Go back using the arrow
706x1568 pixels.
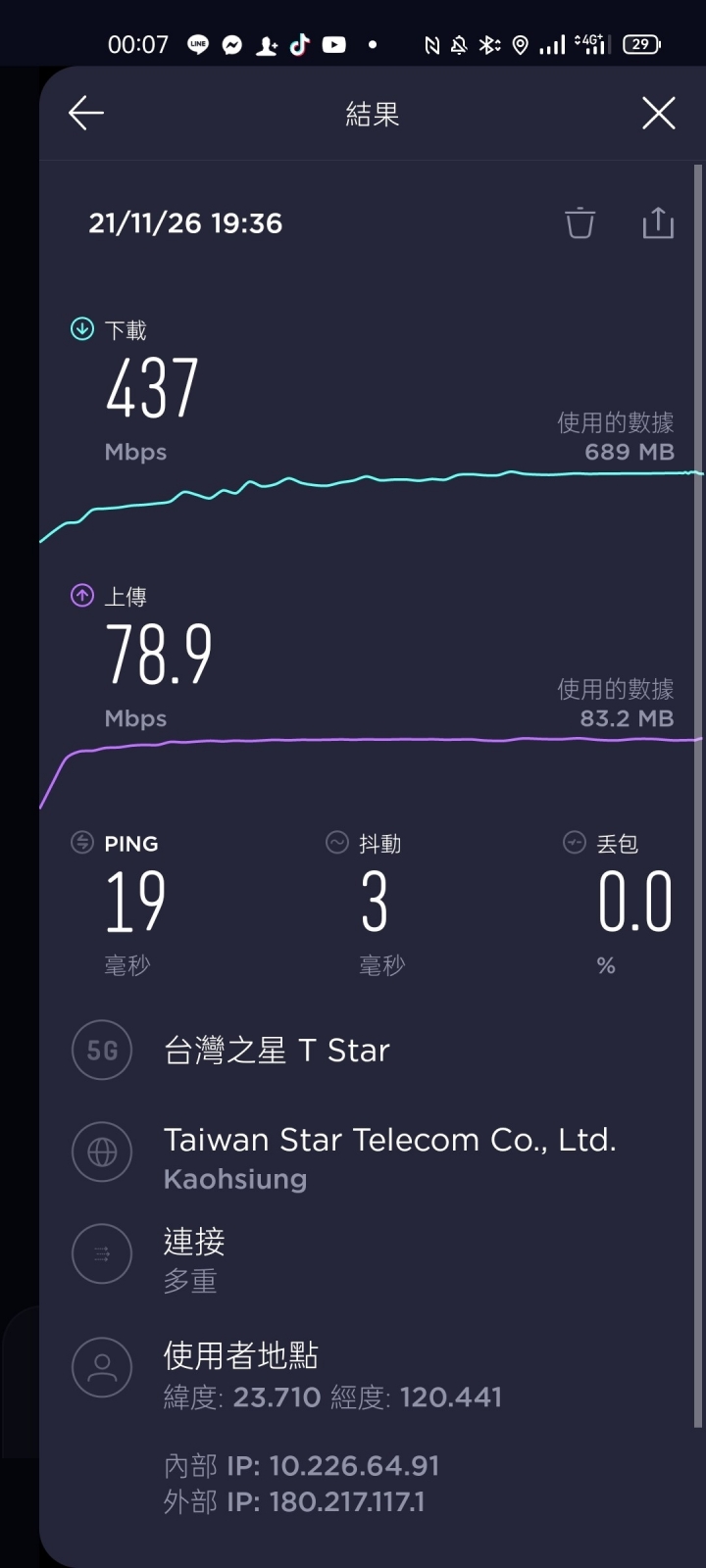point(86,114)
